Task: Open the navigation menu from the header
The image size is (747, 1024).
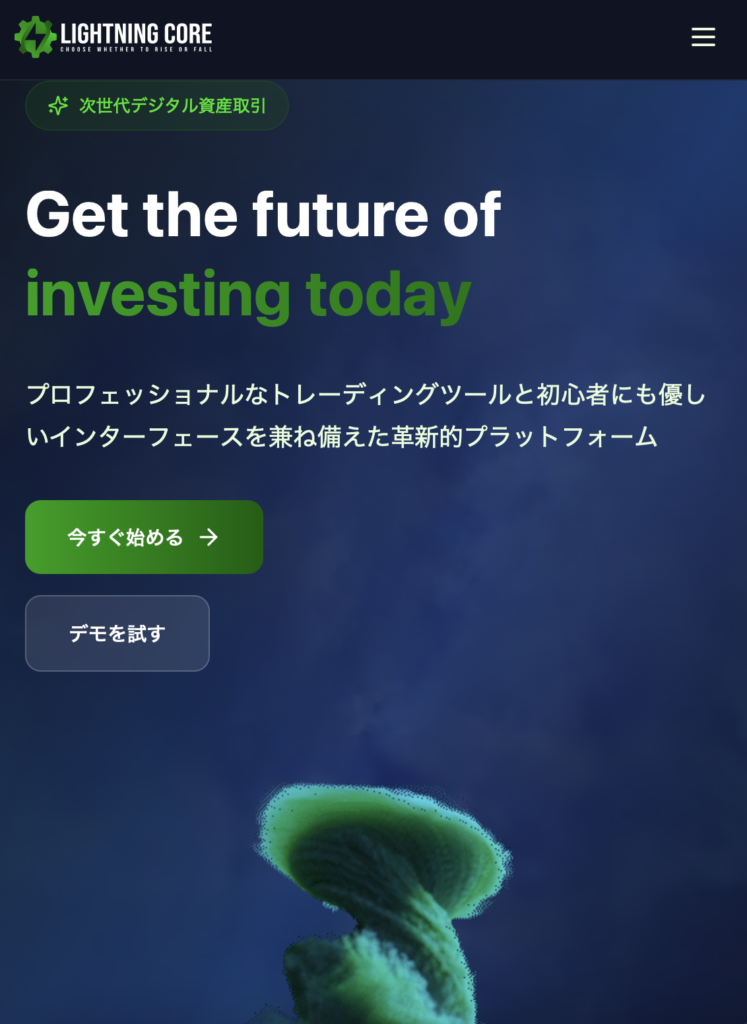Action: tap(703, 38)
